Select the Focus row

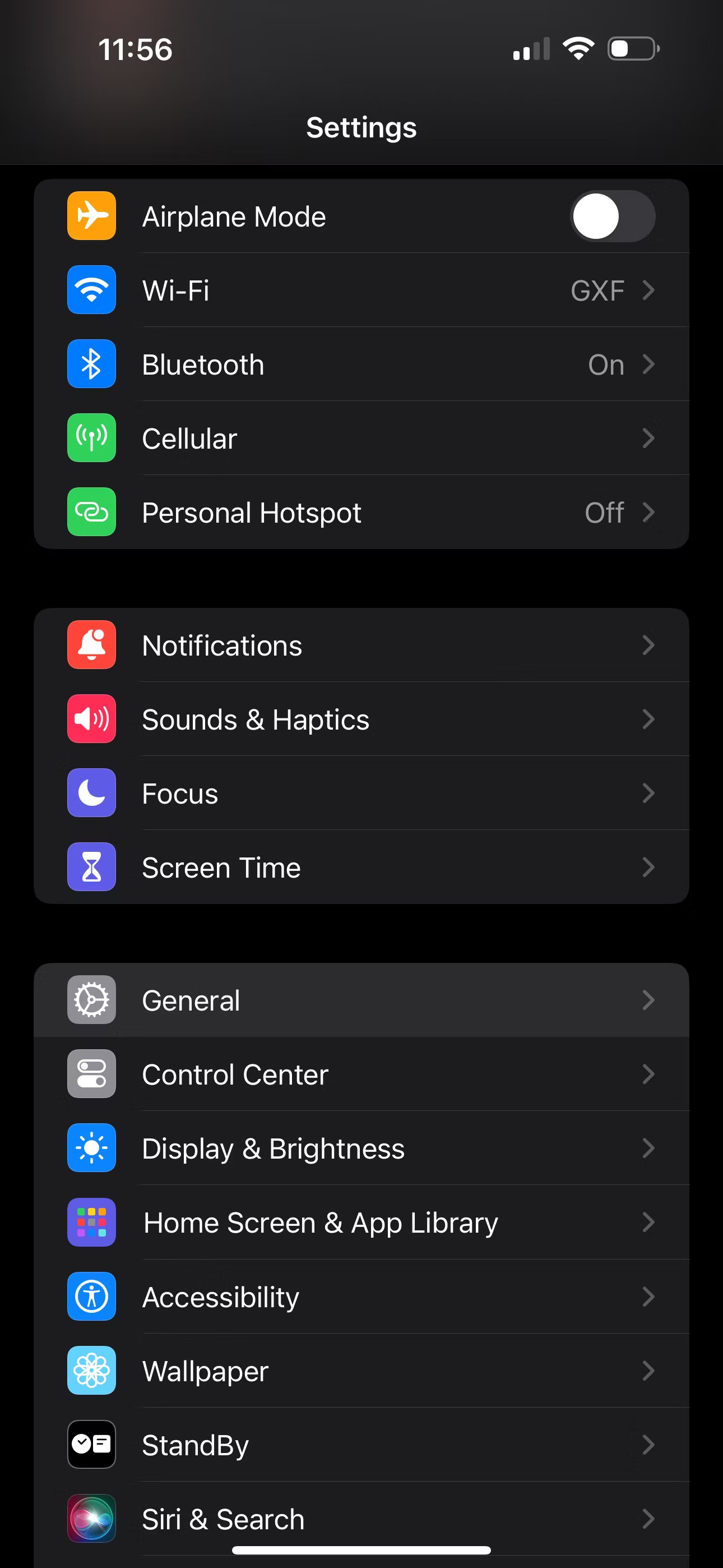[361, 793]
